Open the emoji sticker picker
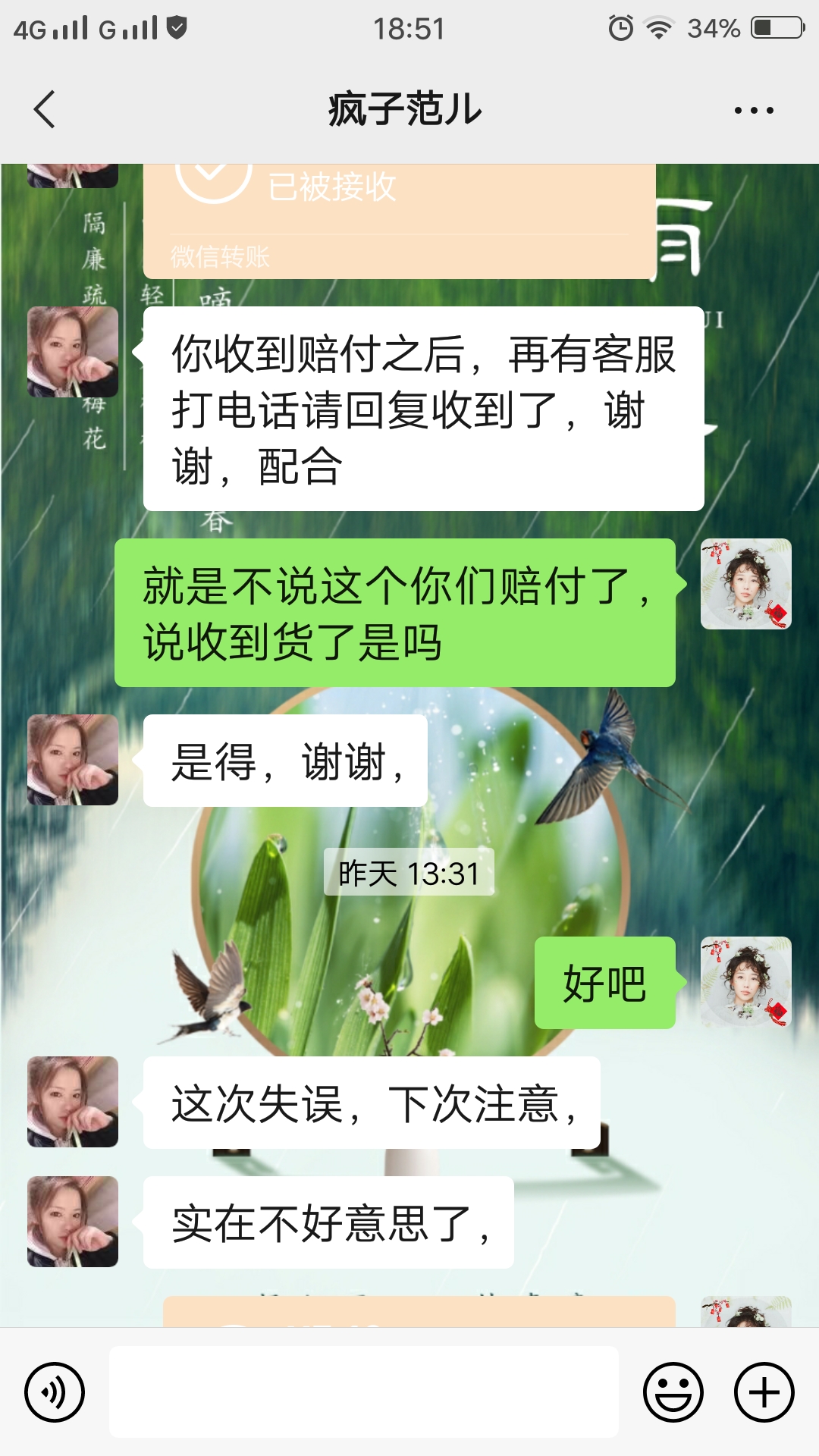The width and height of the screenshot is (819, 1456). 673,1392
